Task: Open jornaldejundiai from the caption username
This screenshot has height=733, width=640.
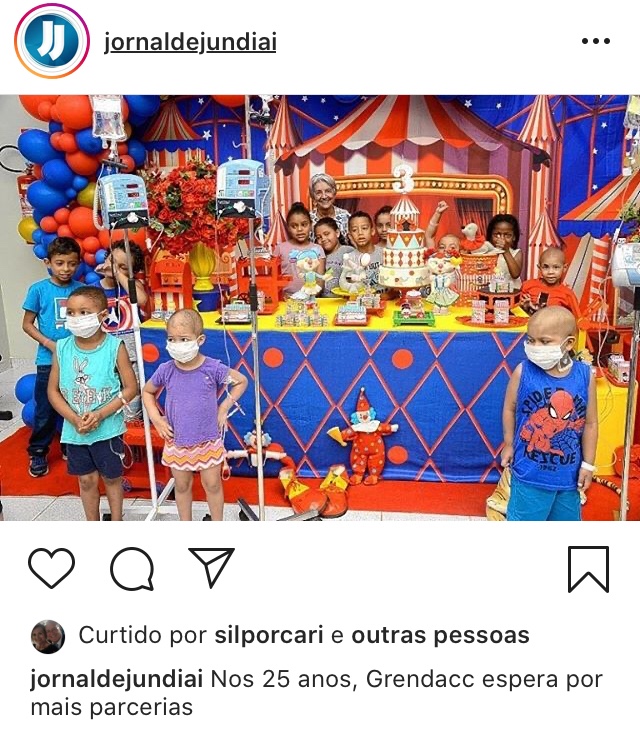Action: point(117,680)
